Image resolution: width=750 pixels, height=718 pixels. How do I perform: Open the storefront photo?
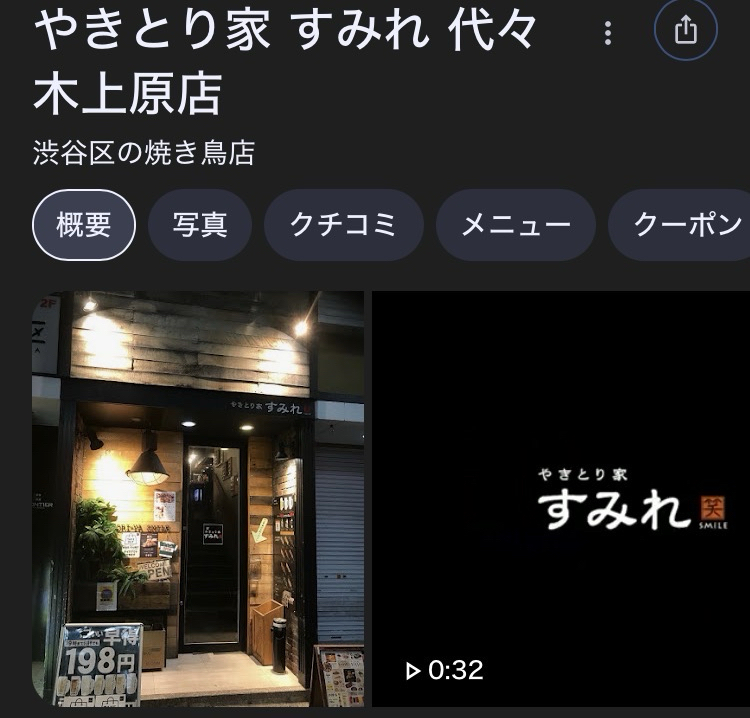[x=198, y=498]
